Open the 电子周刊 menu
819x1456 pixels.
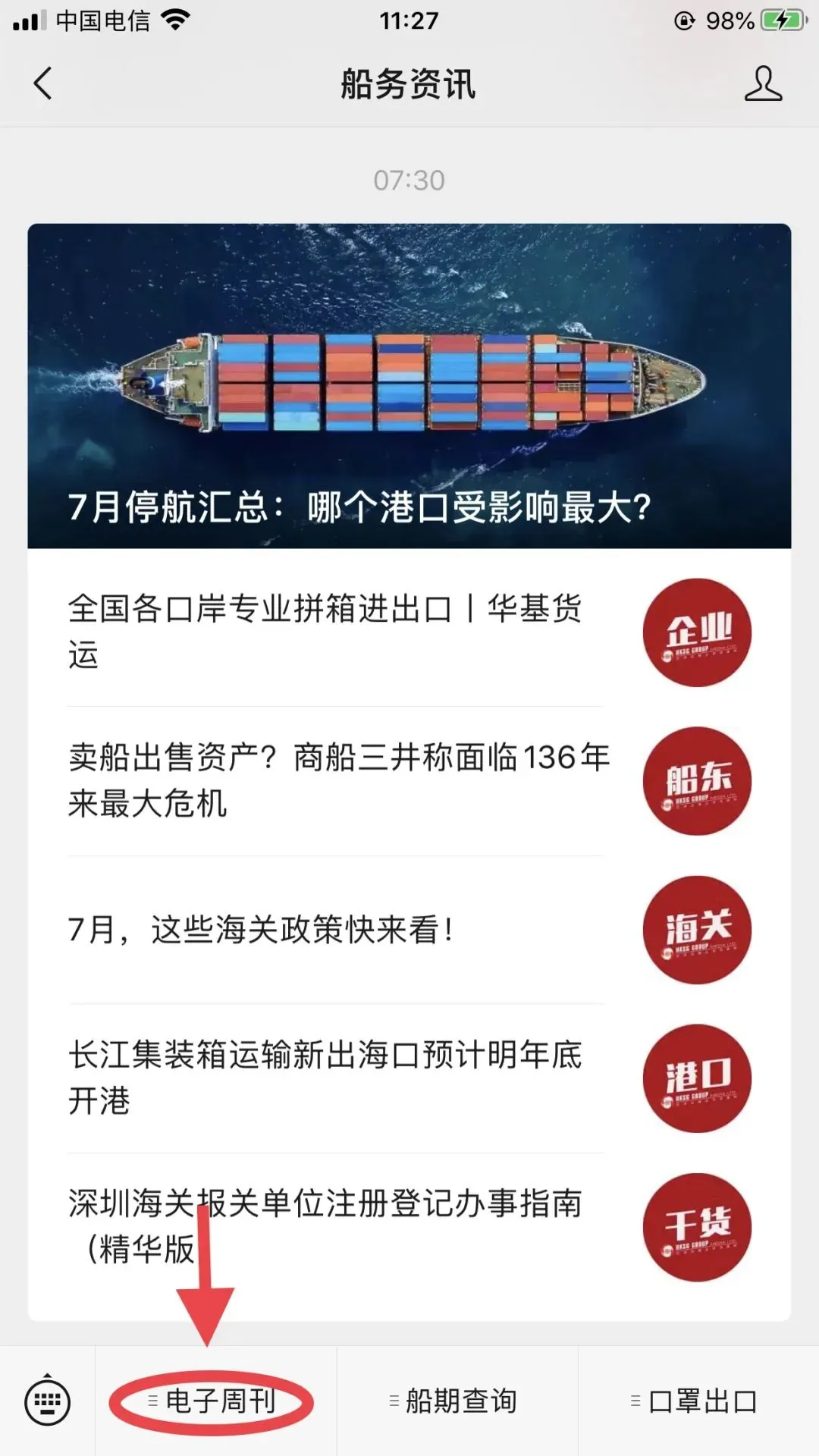tap(215, 1401)
